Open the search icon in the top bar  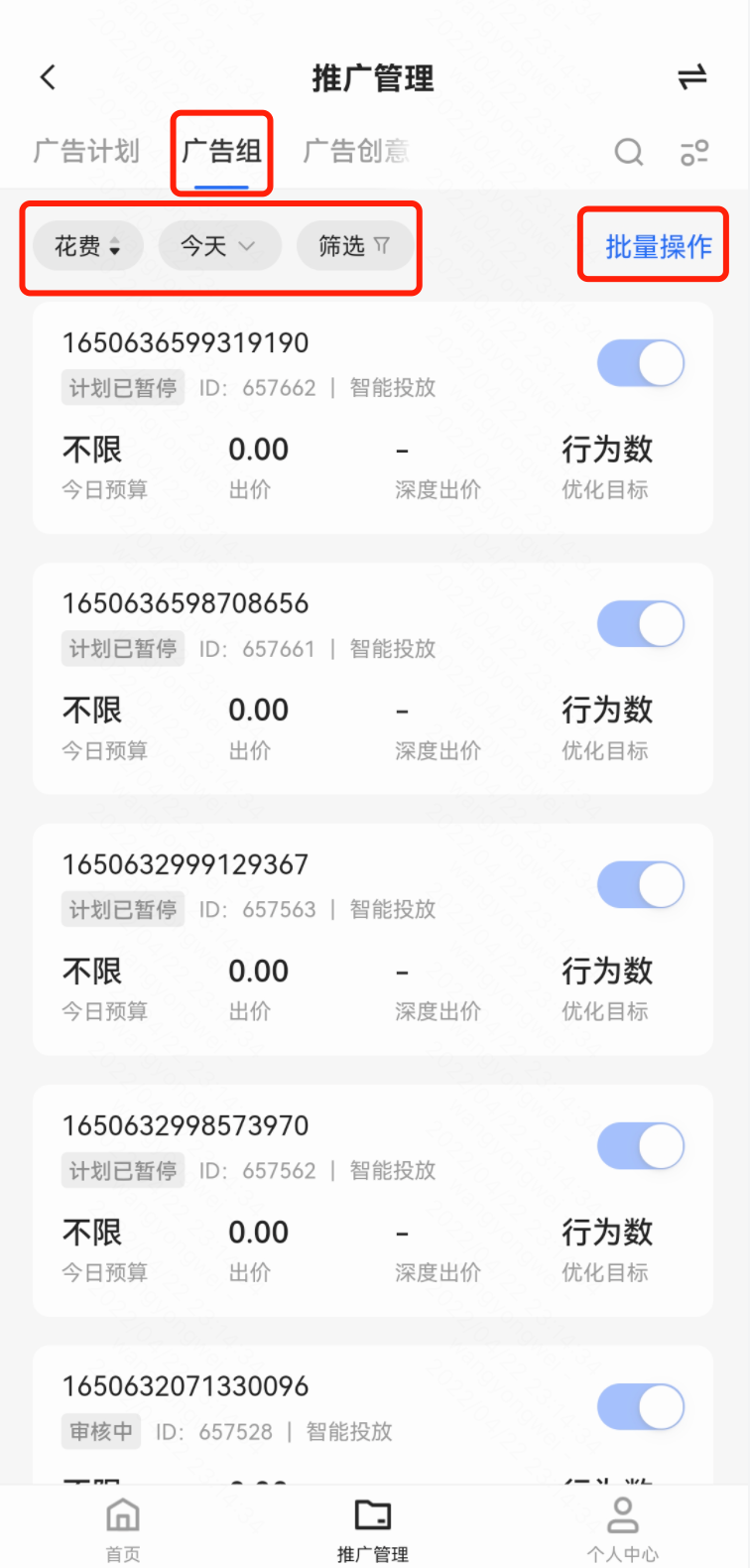click(628, 152)
